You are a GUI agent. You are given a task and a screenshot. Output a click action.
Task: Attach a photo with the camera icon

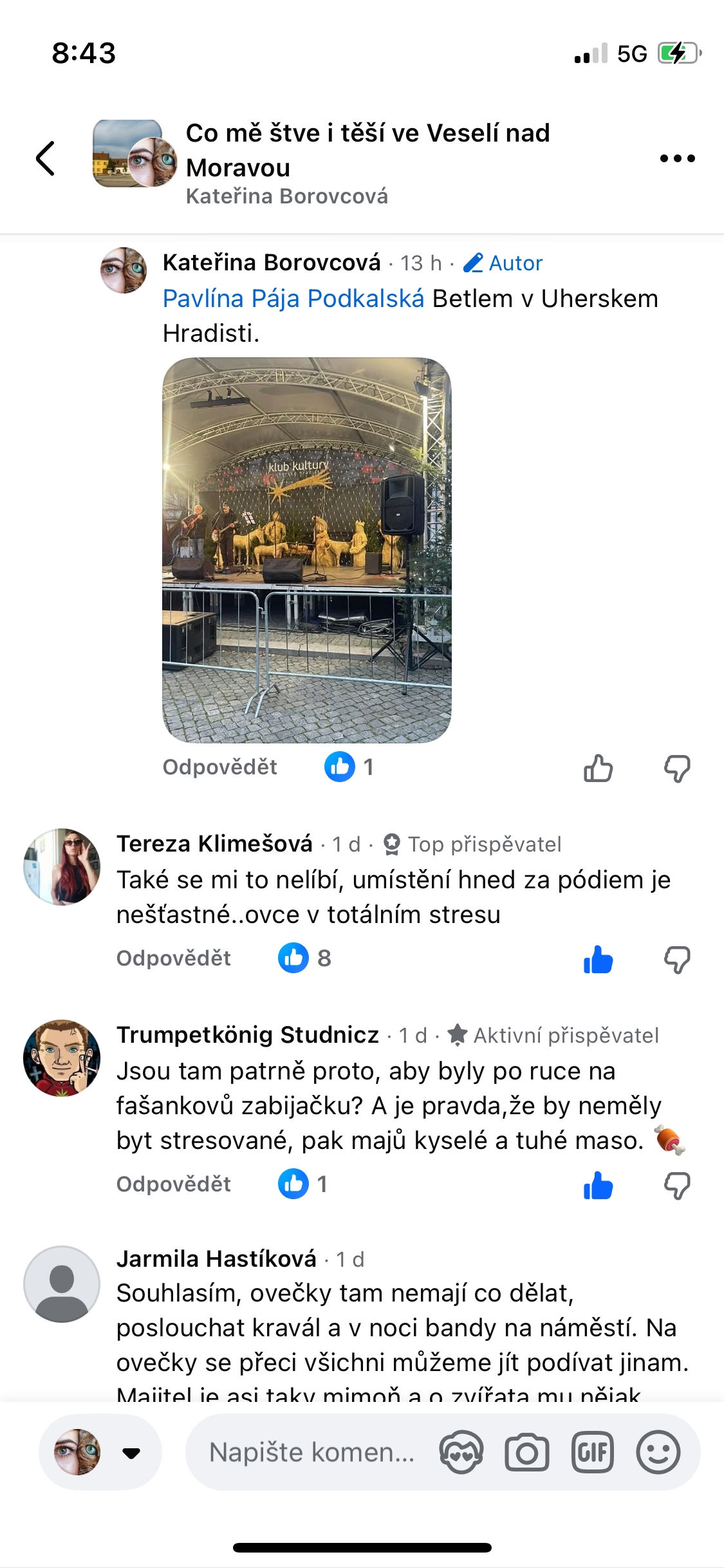pos(527,1452)
